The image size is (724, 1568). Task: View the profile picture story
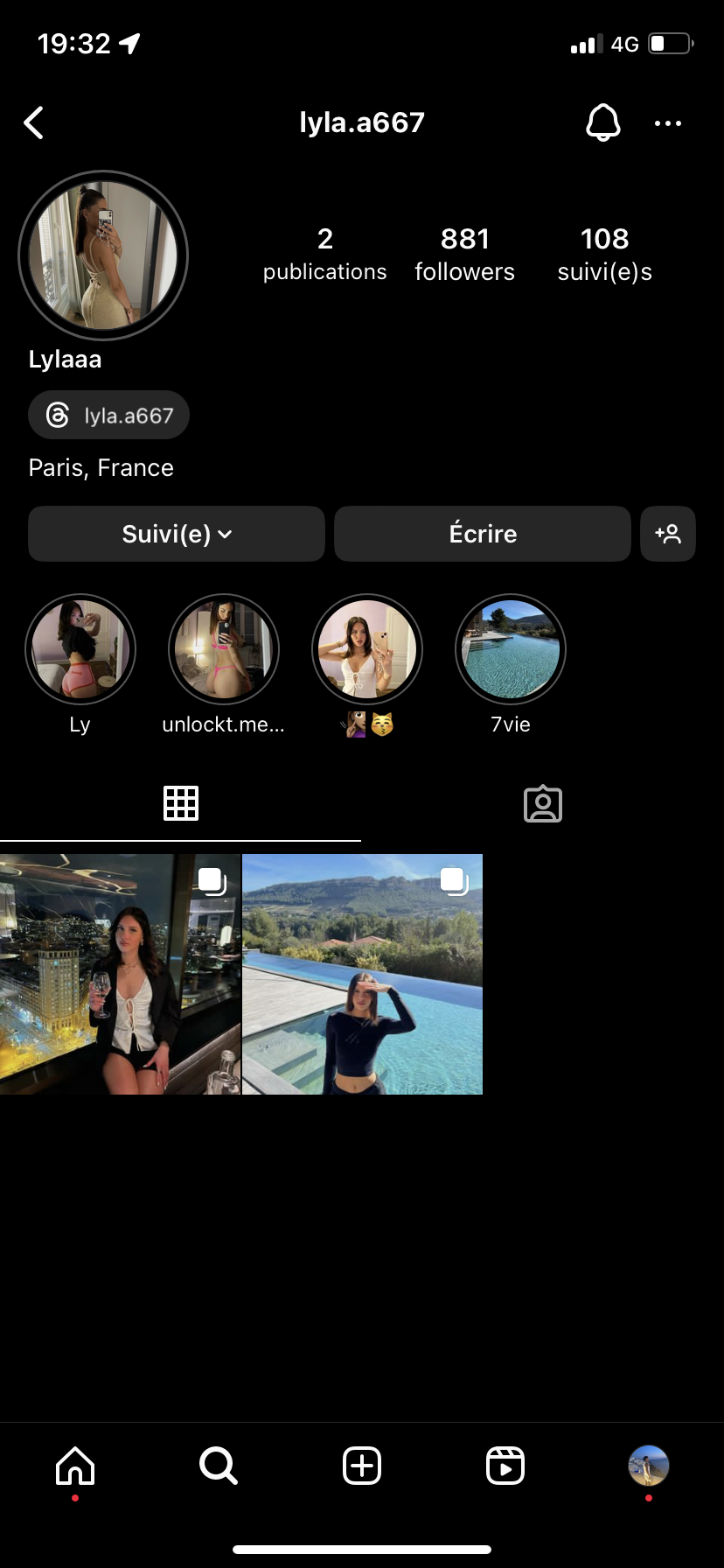[103, 255]
